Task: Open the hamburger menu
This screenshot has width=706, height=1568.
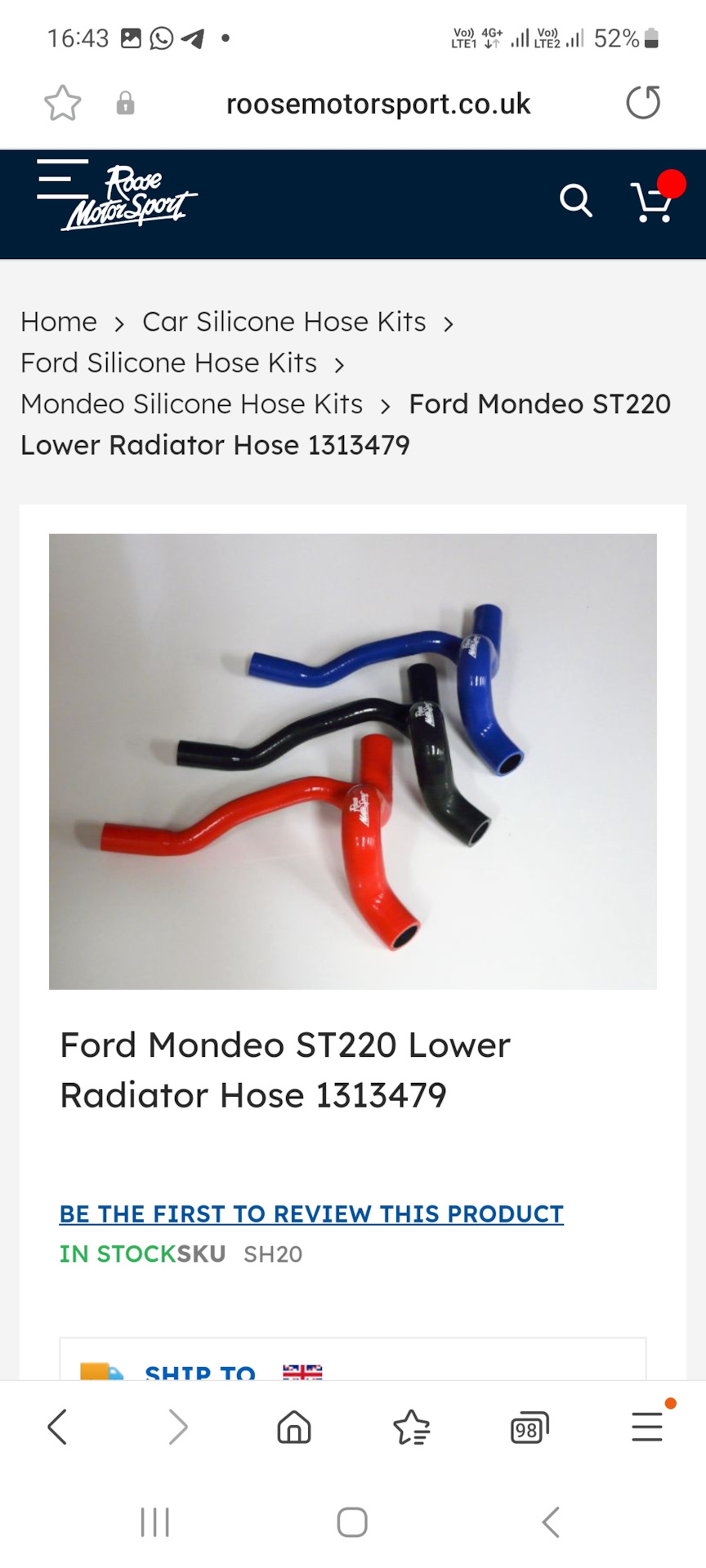Action: [x=62, y=179]
